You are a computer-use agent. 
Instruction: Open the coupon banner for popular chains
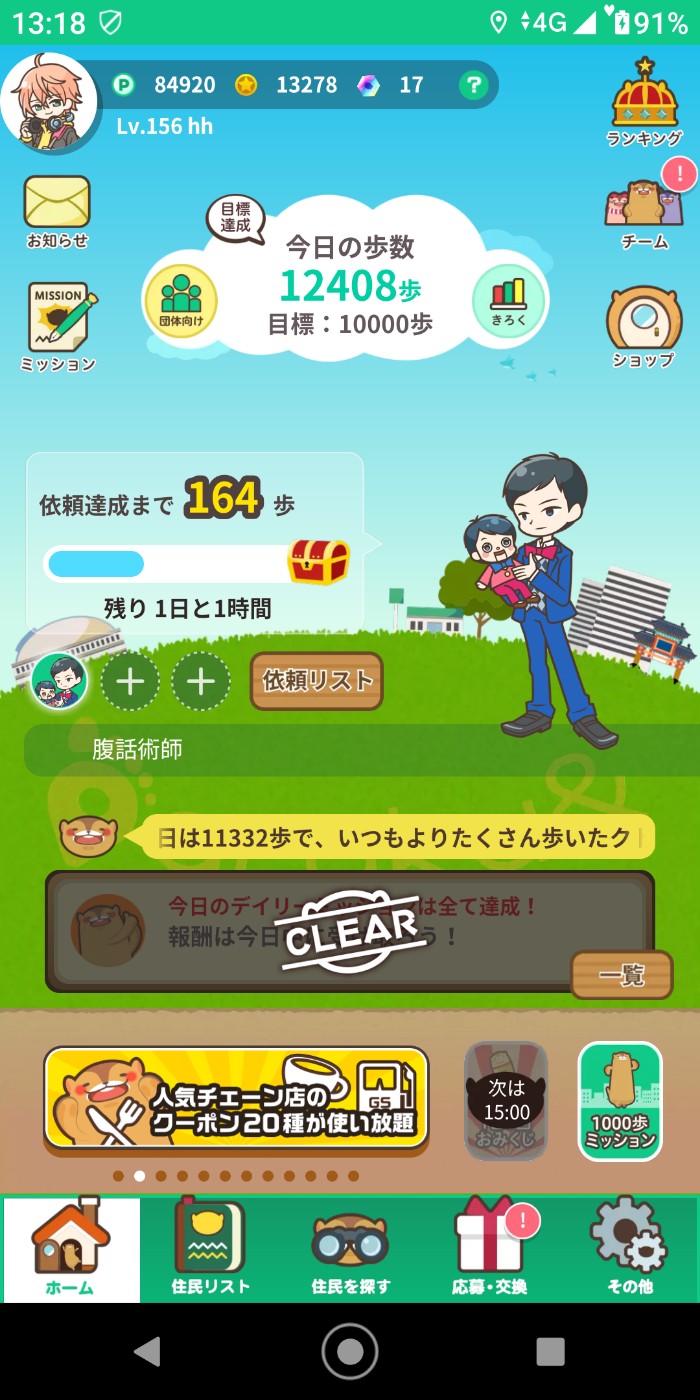click(x=236, y=1098)
